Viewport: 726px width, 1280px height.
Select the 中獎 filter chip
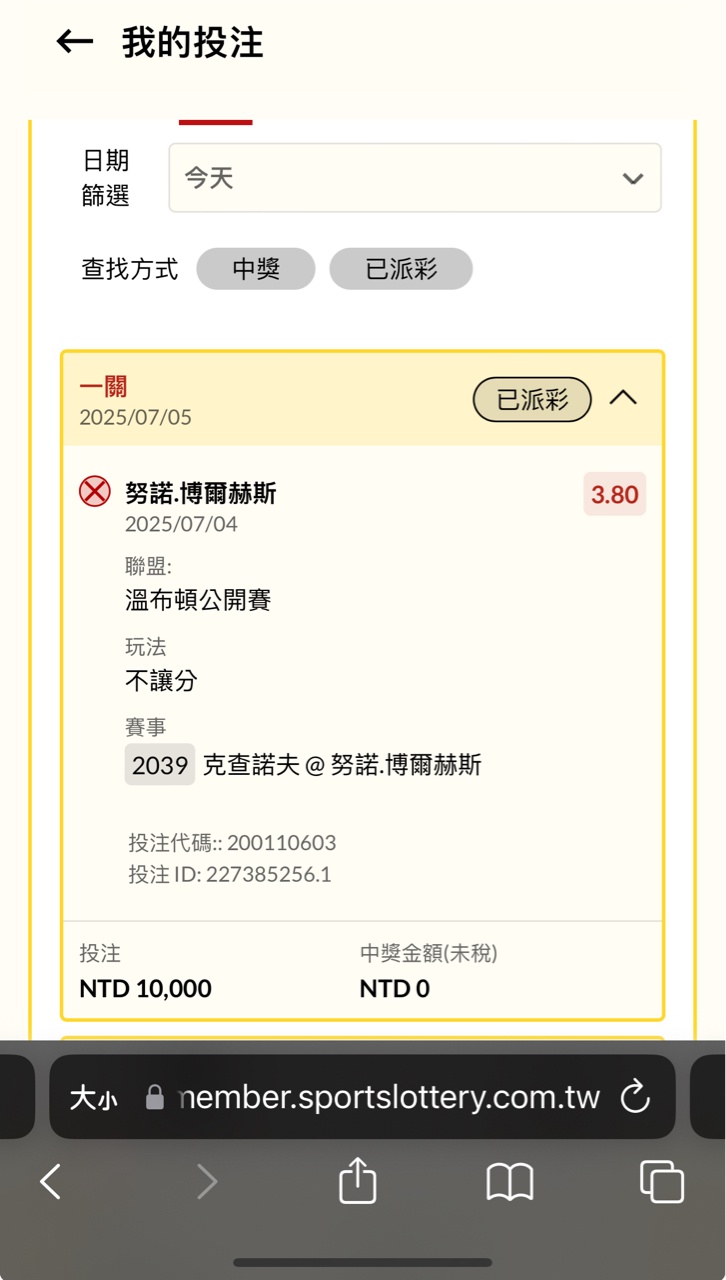tap(256, 269)
